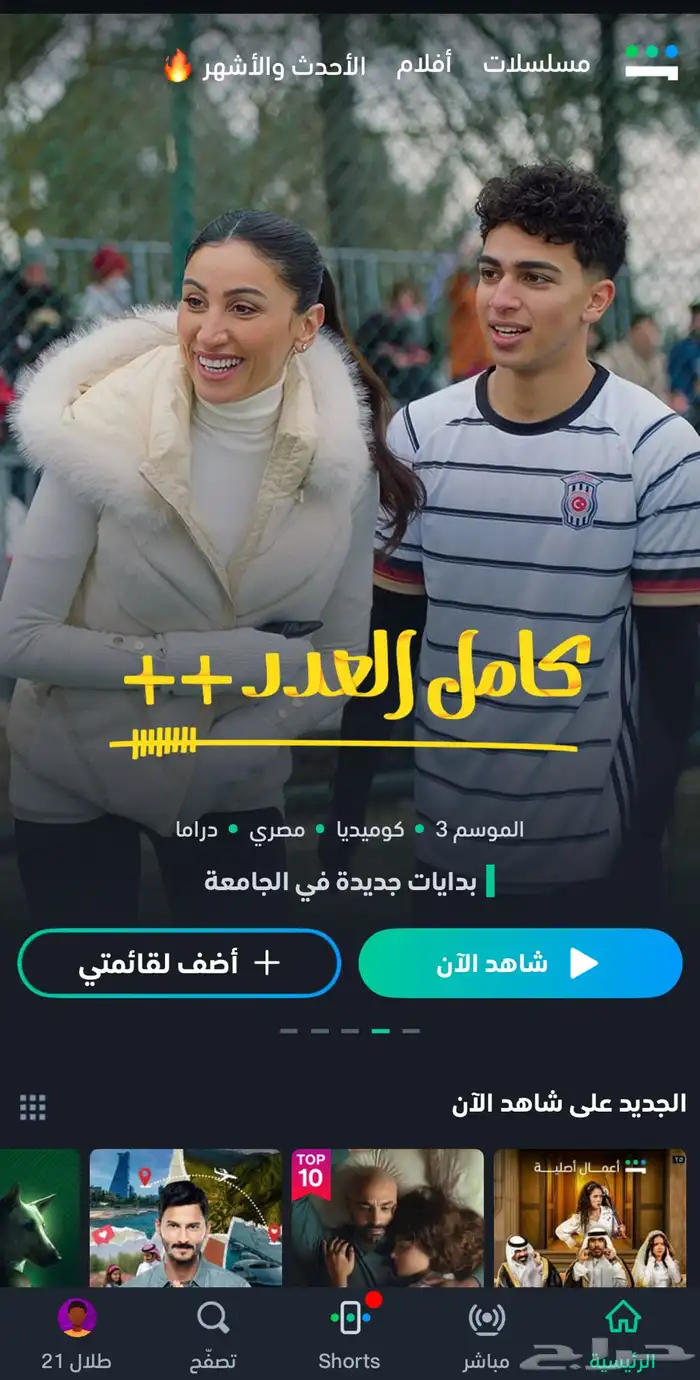Switch to the أفلام (Movies) tab
Screen dimensions: 700x1380
(424, 65)
